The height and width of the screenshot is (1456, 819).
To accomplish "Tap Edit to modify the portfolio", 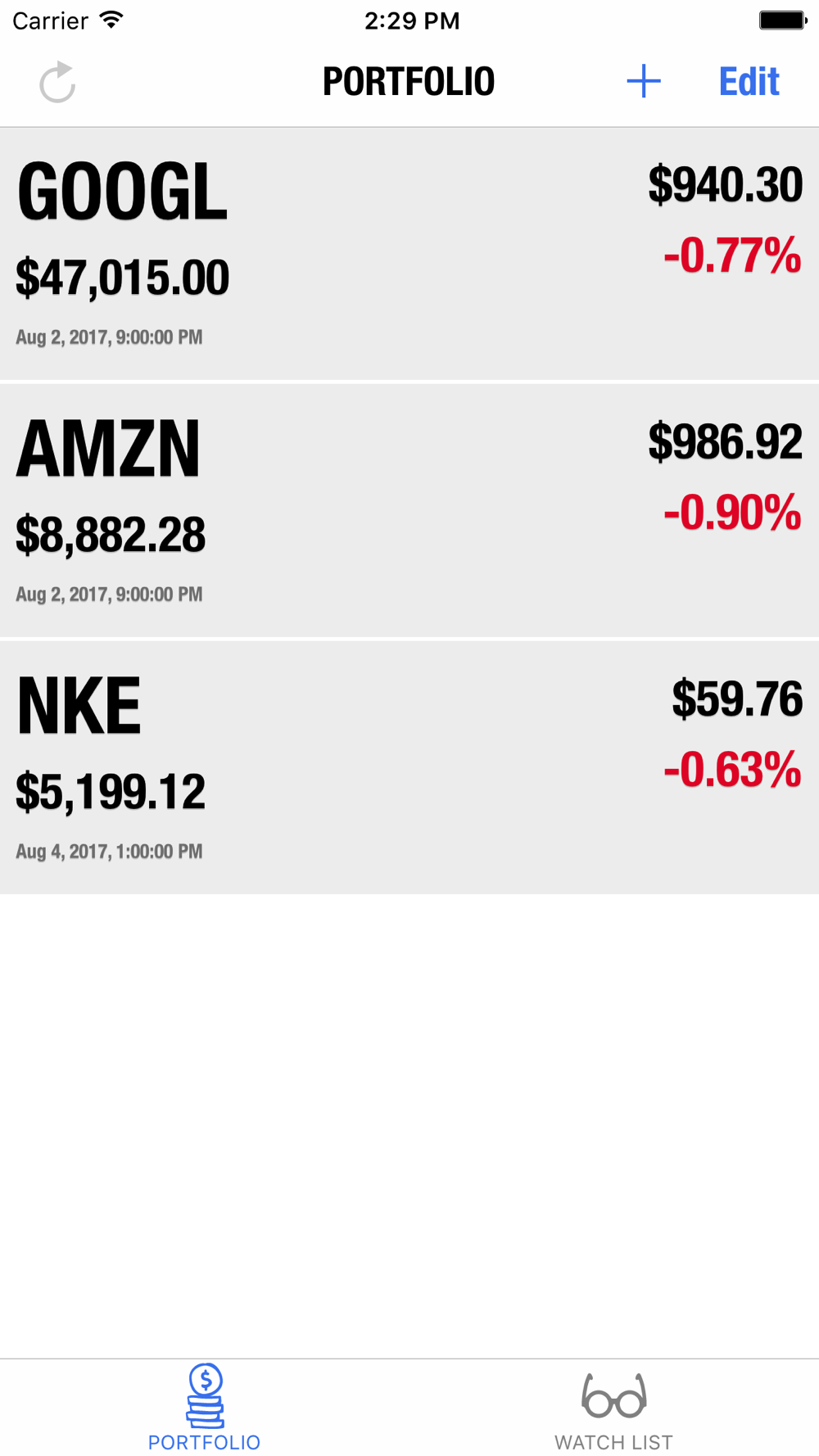I will pyautogui.click(x=749, y=81).
